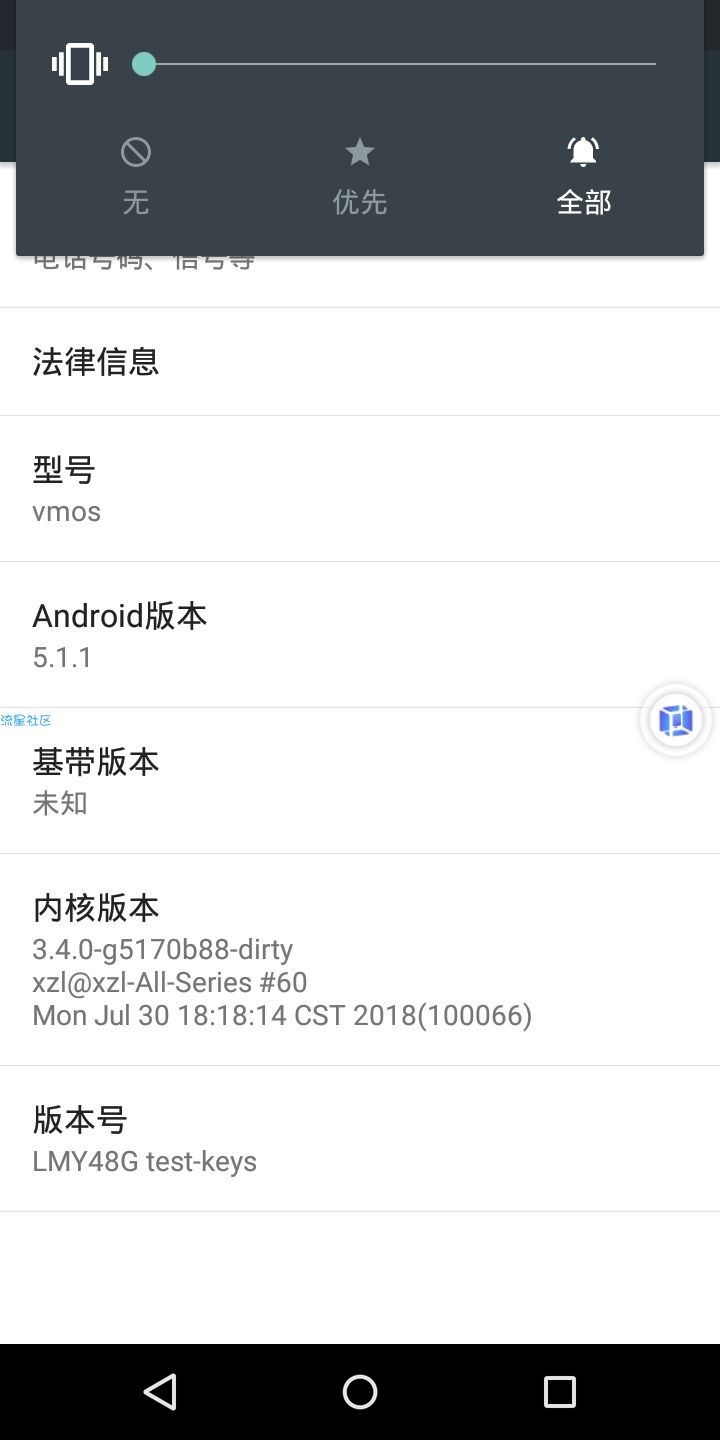Open the floating VMOS cube button
The height and width of the screenshot is (1440, 720).
[x=676, y=720]
